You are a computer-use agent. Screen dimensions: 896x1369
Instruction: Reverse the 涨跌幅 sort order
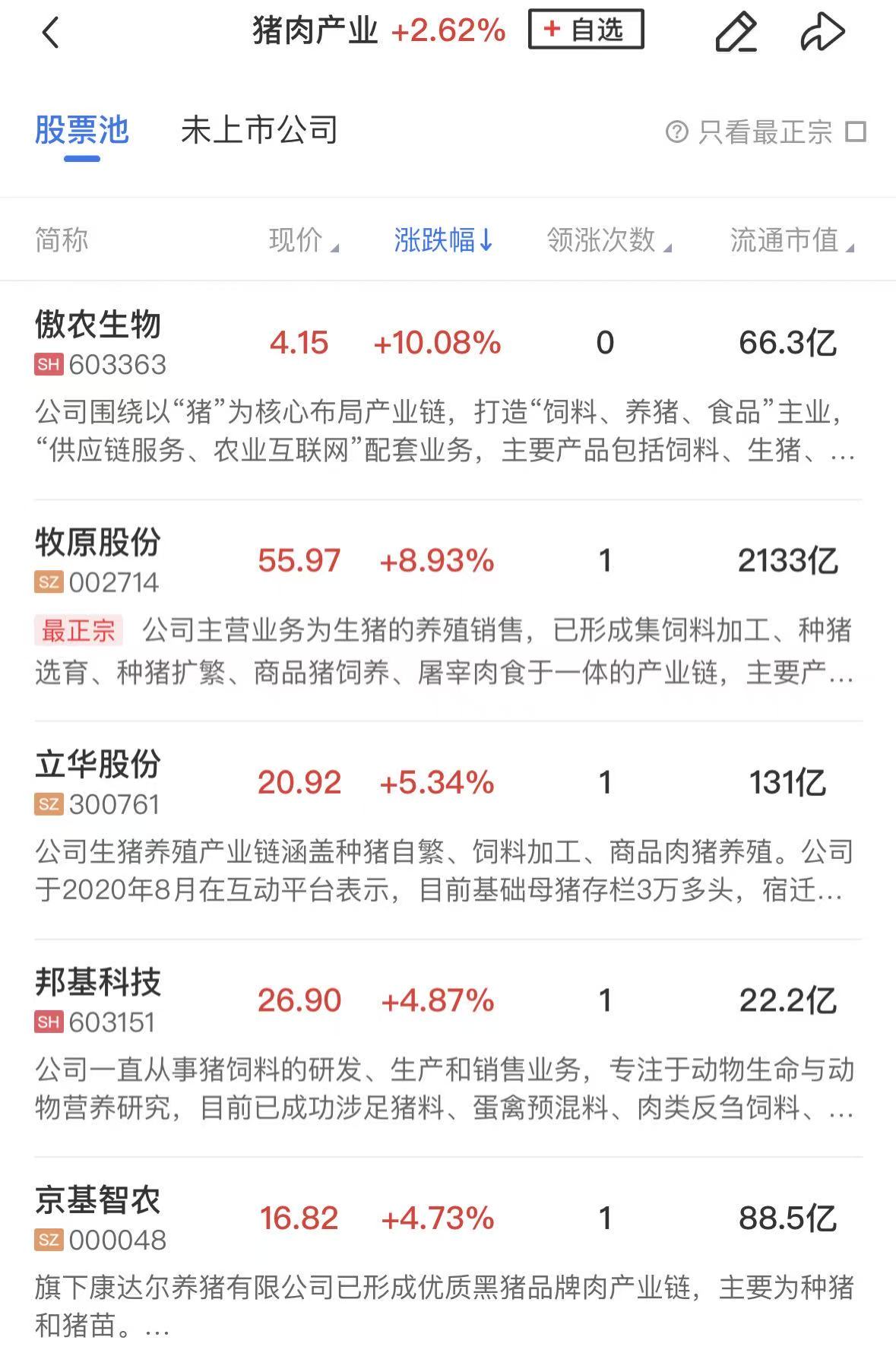[x=444, y=240]
